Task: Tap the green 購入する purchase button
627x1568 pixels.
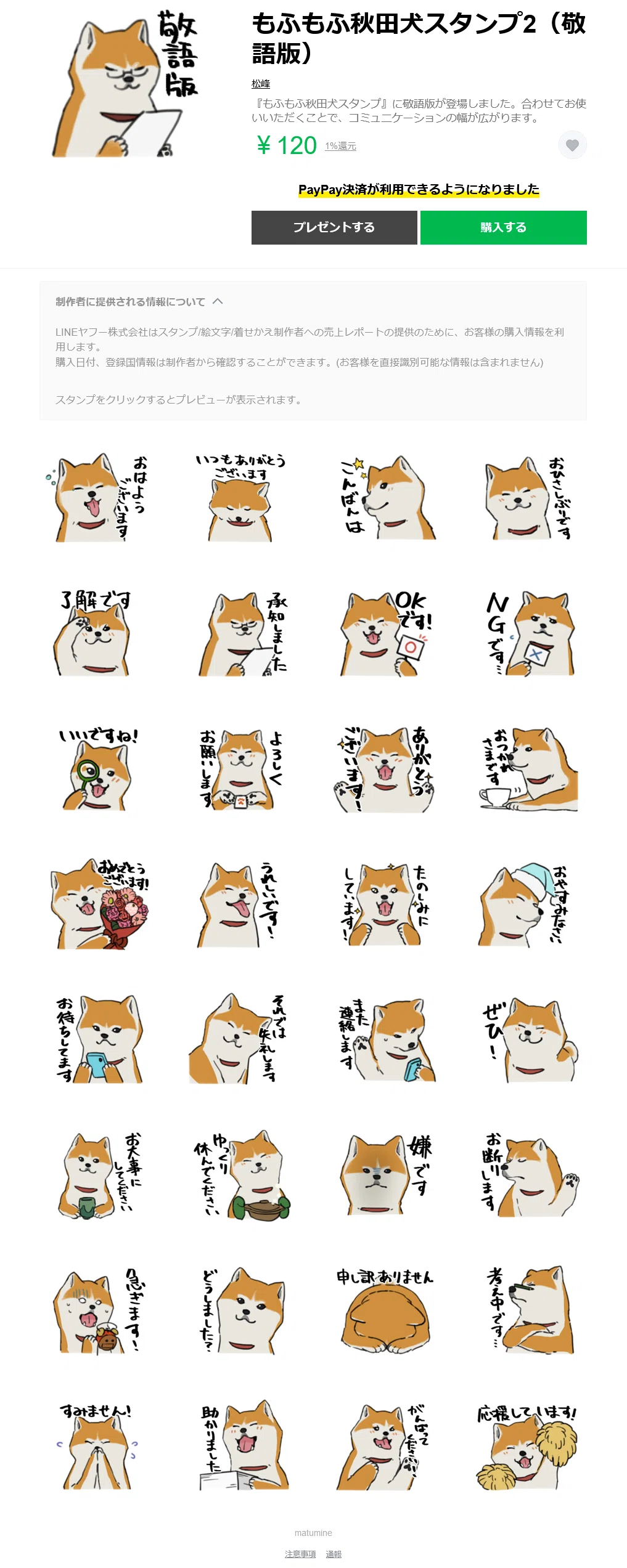Action: (x=504, y=227)
